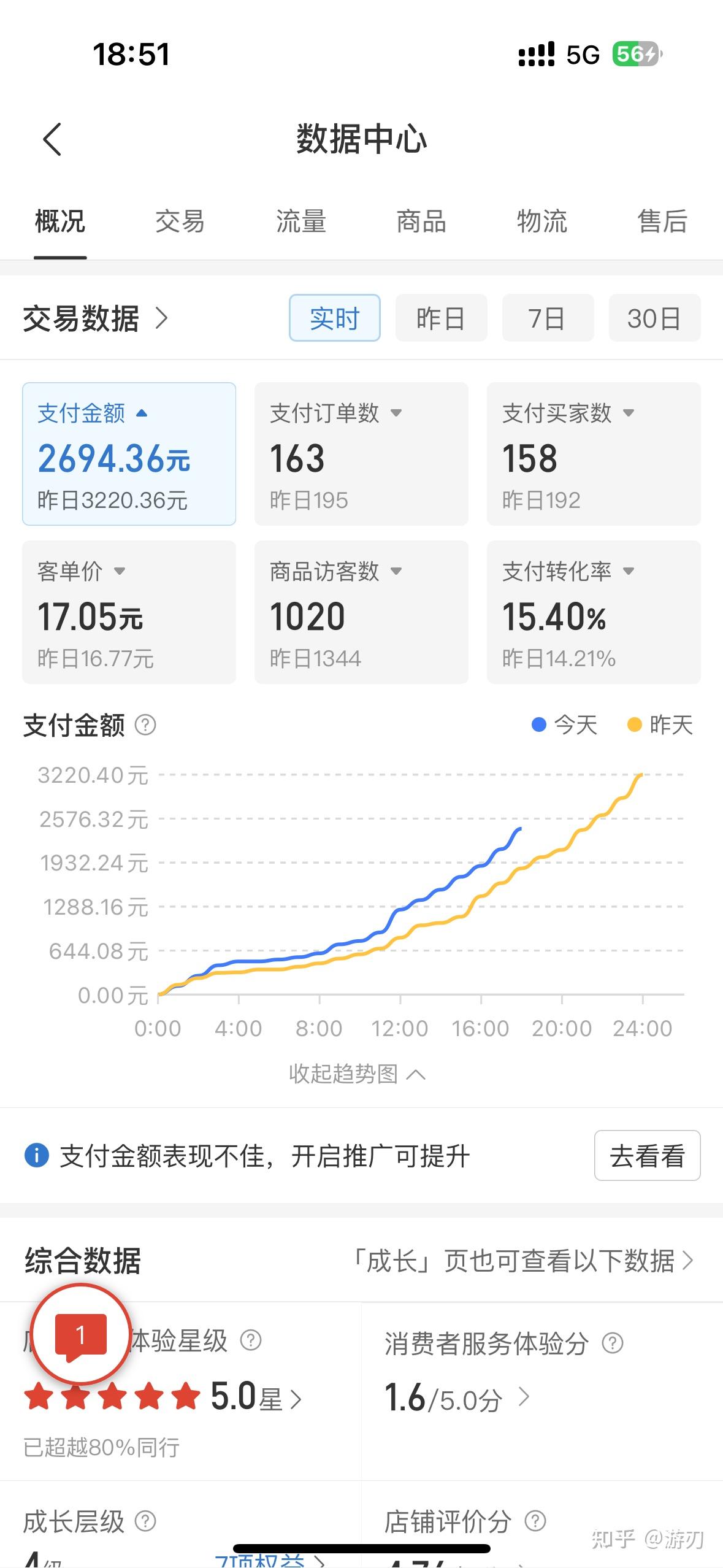Select the 物流 tab

click(541, 221)
